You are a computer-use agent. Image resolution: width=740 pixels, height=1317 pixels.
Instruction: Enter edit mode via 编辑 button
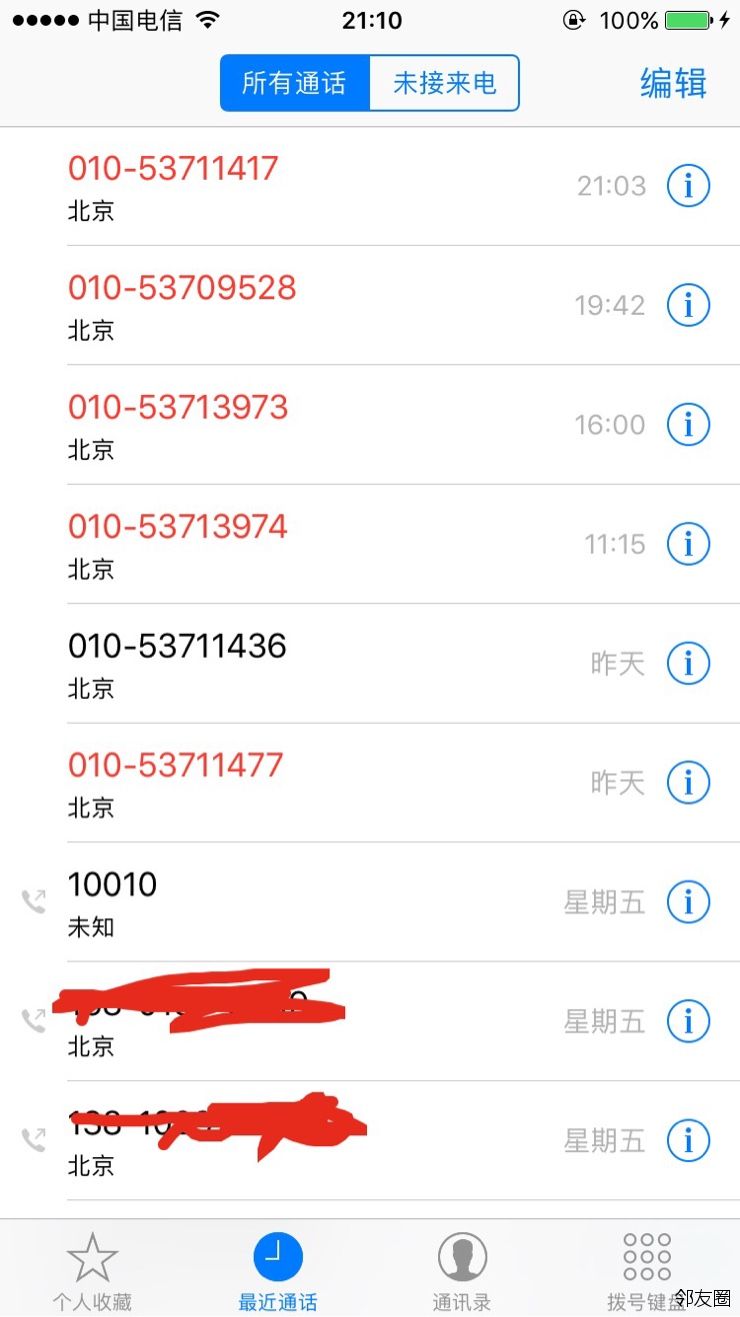point(671,85)
